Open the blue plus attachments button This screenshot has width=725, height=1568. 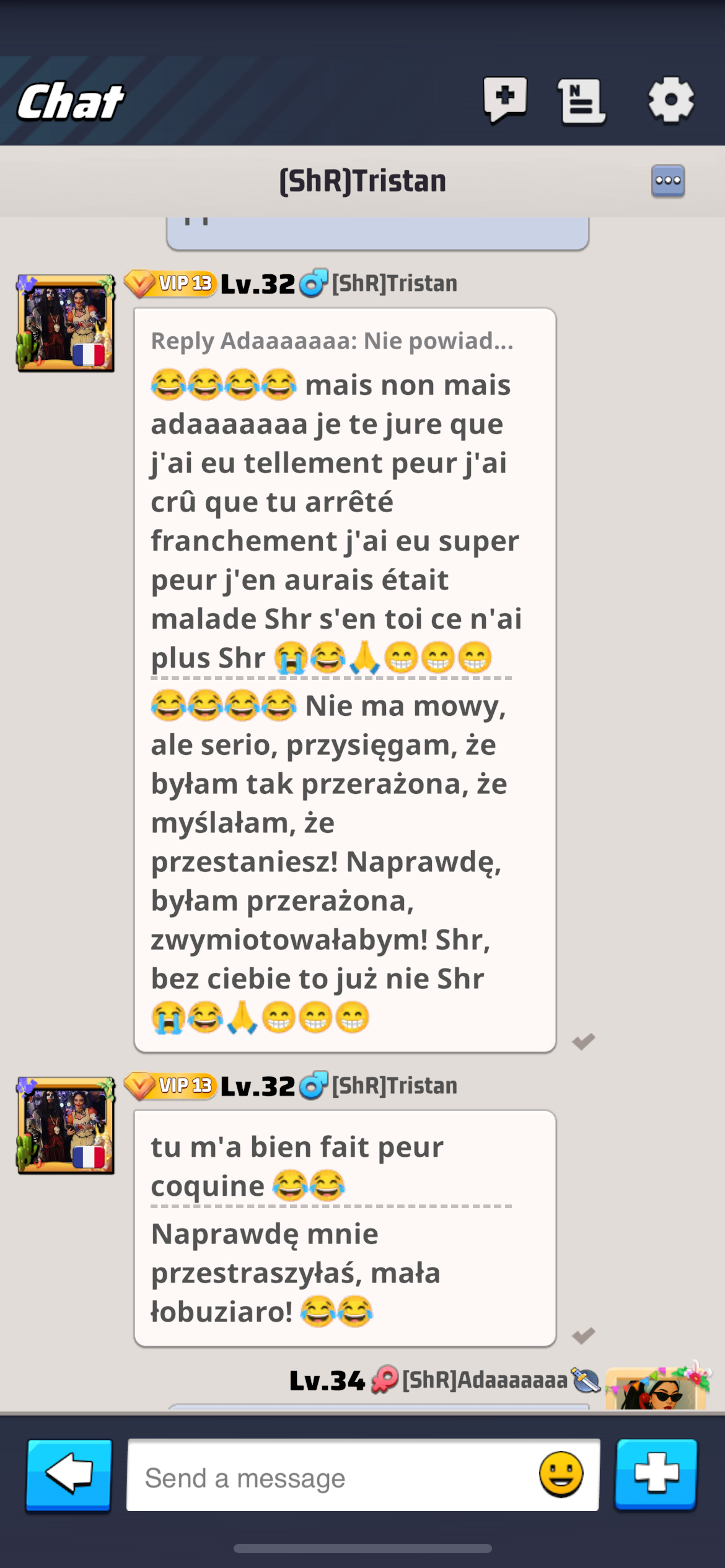(x=656, y=1474)
